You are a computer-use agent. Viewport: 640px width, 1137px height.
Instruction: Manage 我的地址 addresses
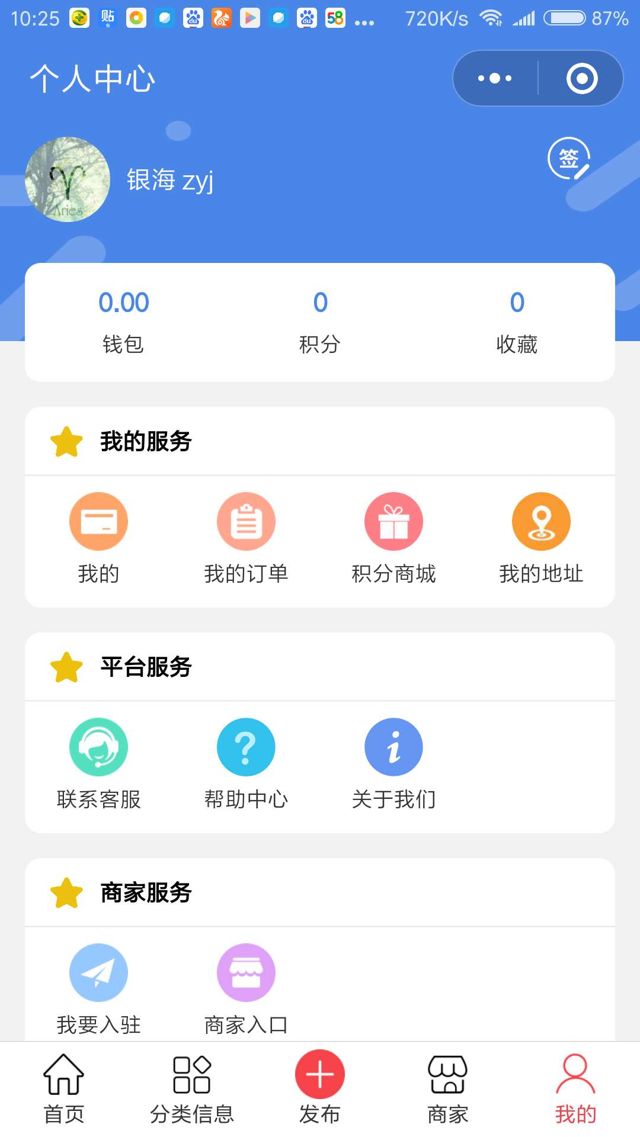541,522
